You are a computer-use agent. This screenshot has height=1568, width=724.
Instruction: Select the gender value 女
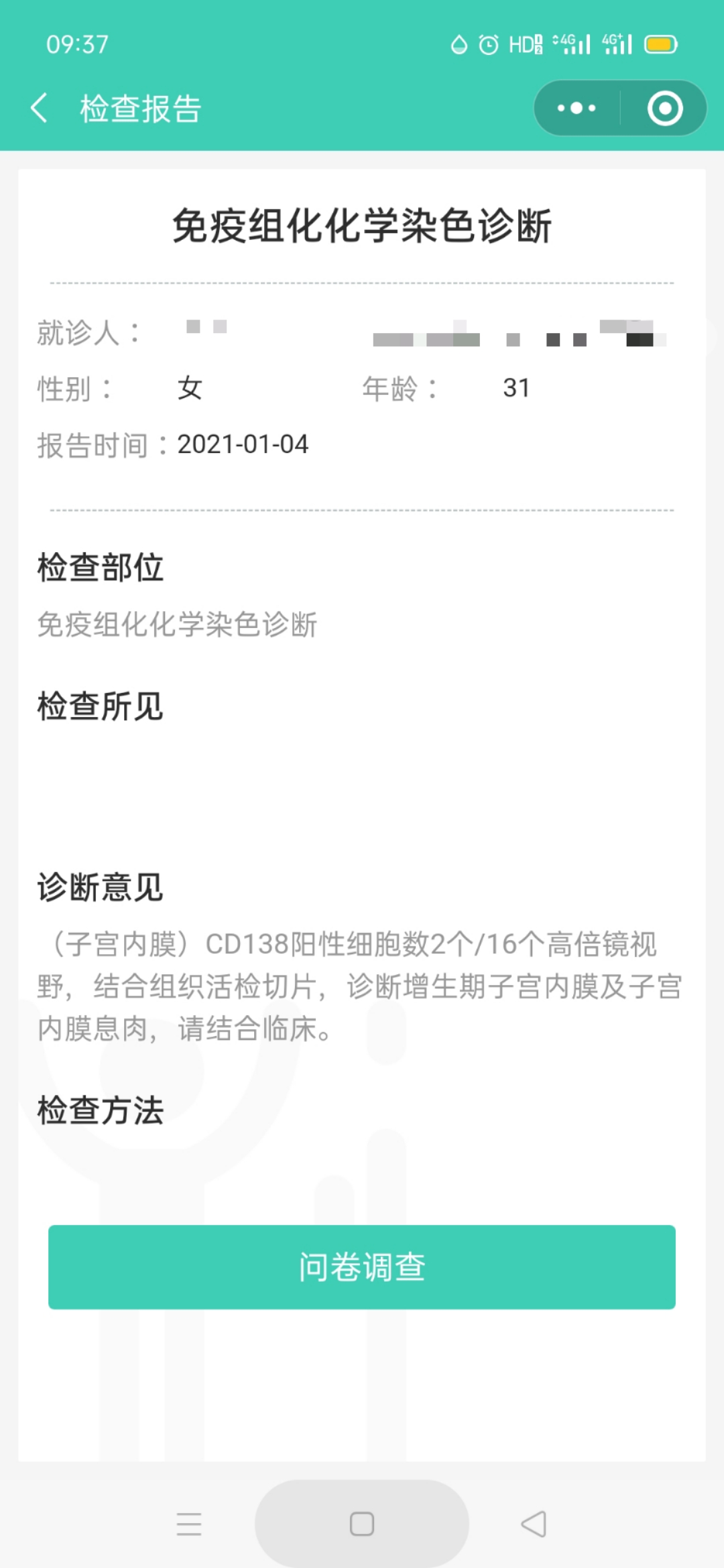pos(190,387)
